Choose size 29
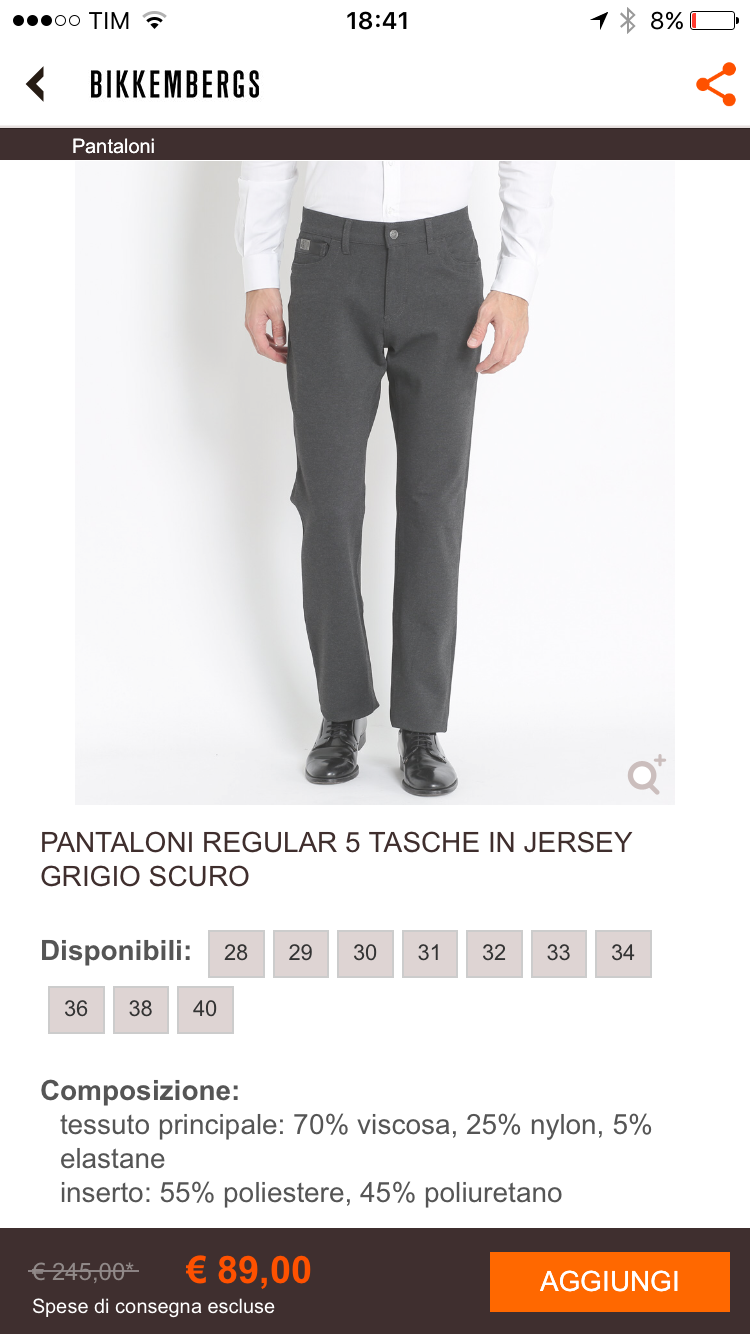This screenshot has height=1334, width=750. [300, 953]
